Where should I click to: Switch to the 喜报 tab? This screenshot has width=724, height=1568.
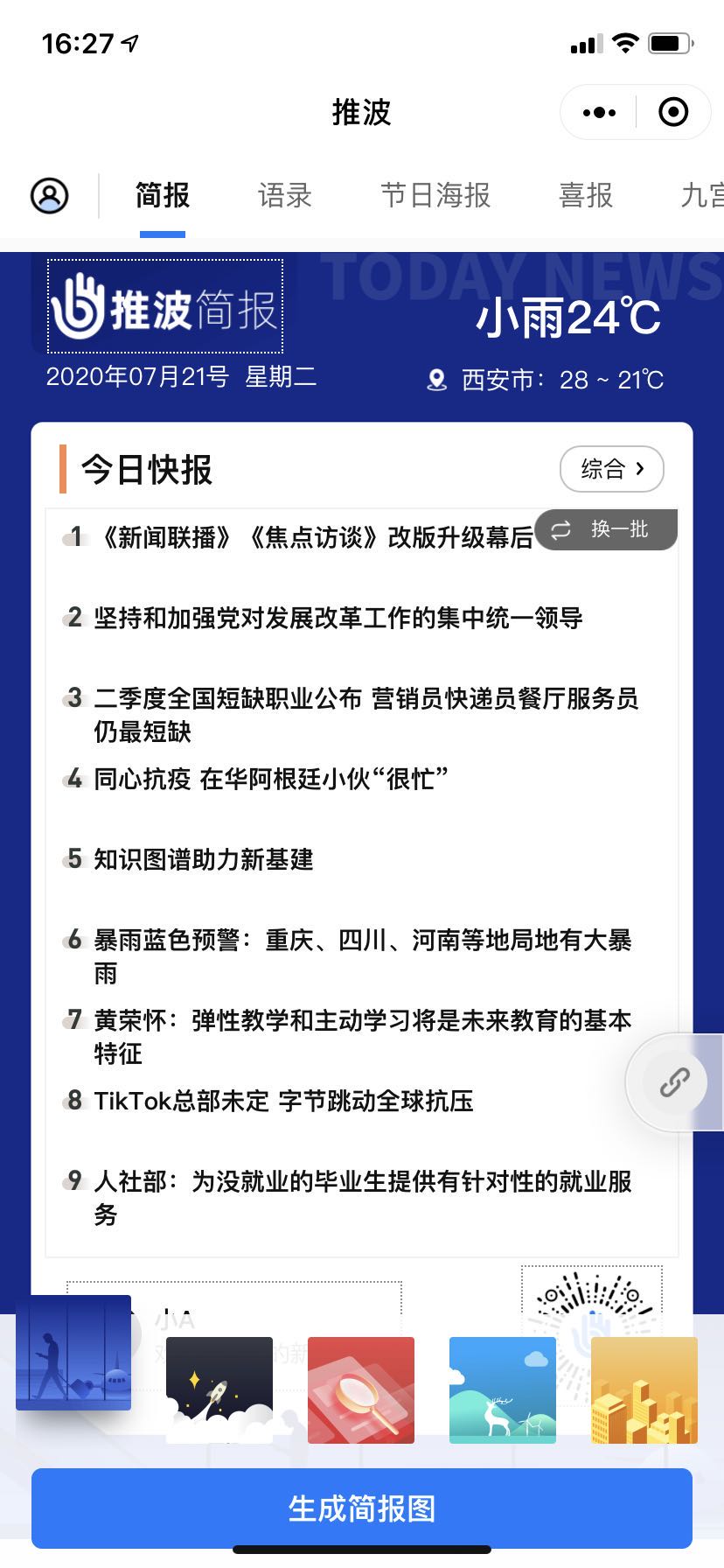(586, 195)
